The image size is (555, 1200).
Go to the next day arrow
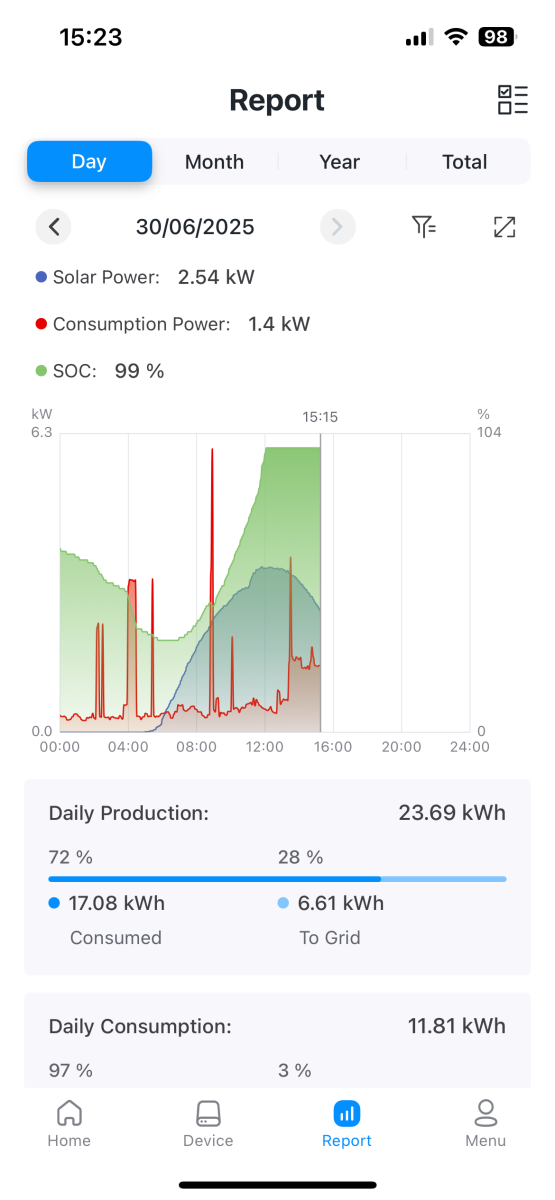click(x=338, y=227)
